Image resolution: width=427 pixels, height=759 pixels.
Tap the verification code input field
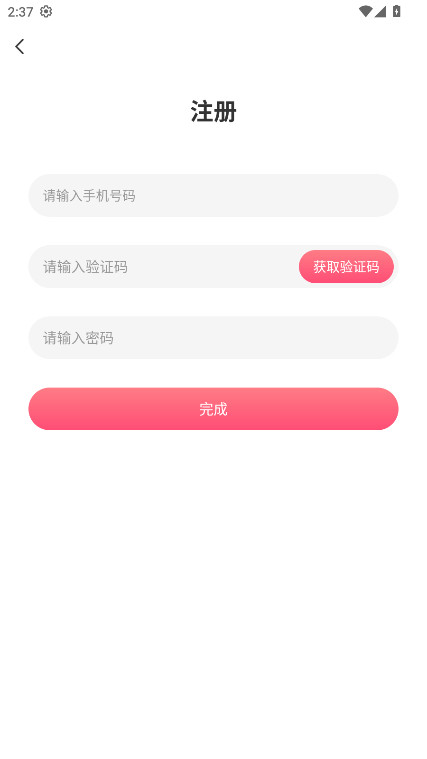click(164, 267)
